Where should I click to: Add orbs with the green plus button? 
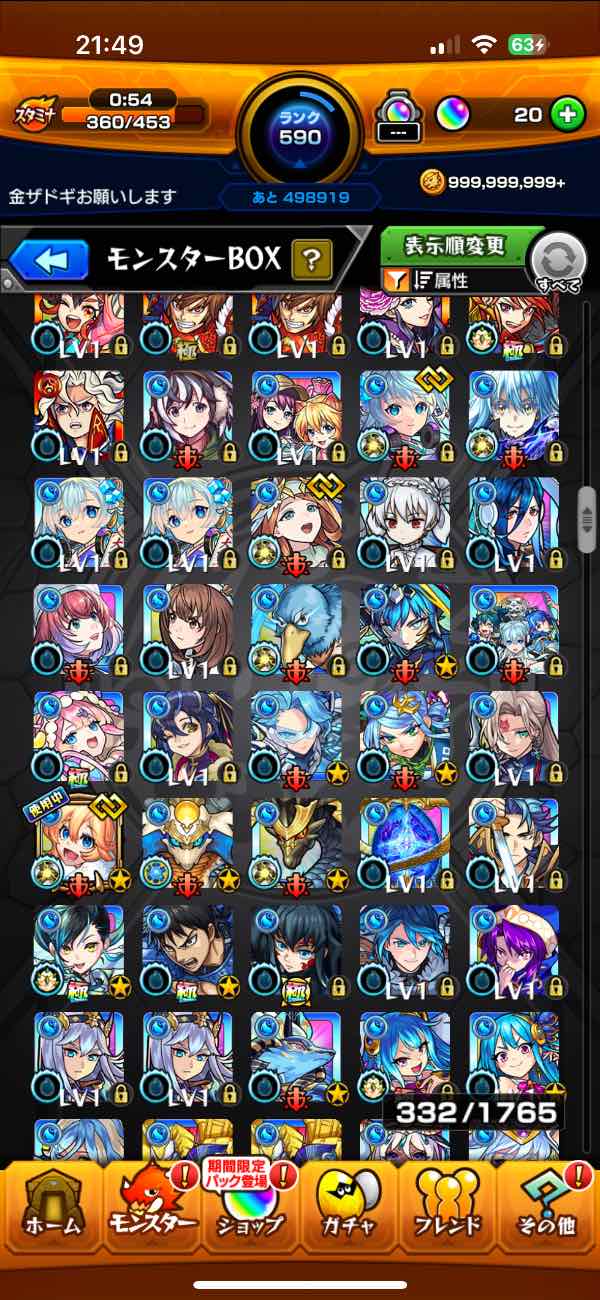pyautogui.click(x=568, y=114)
